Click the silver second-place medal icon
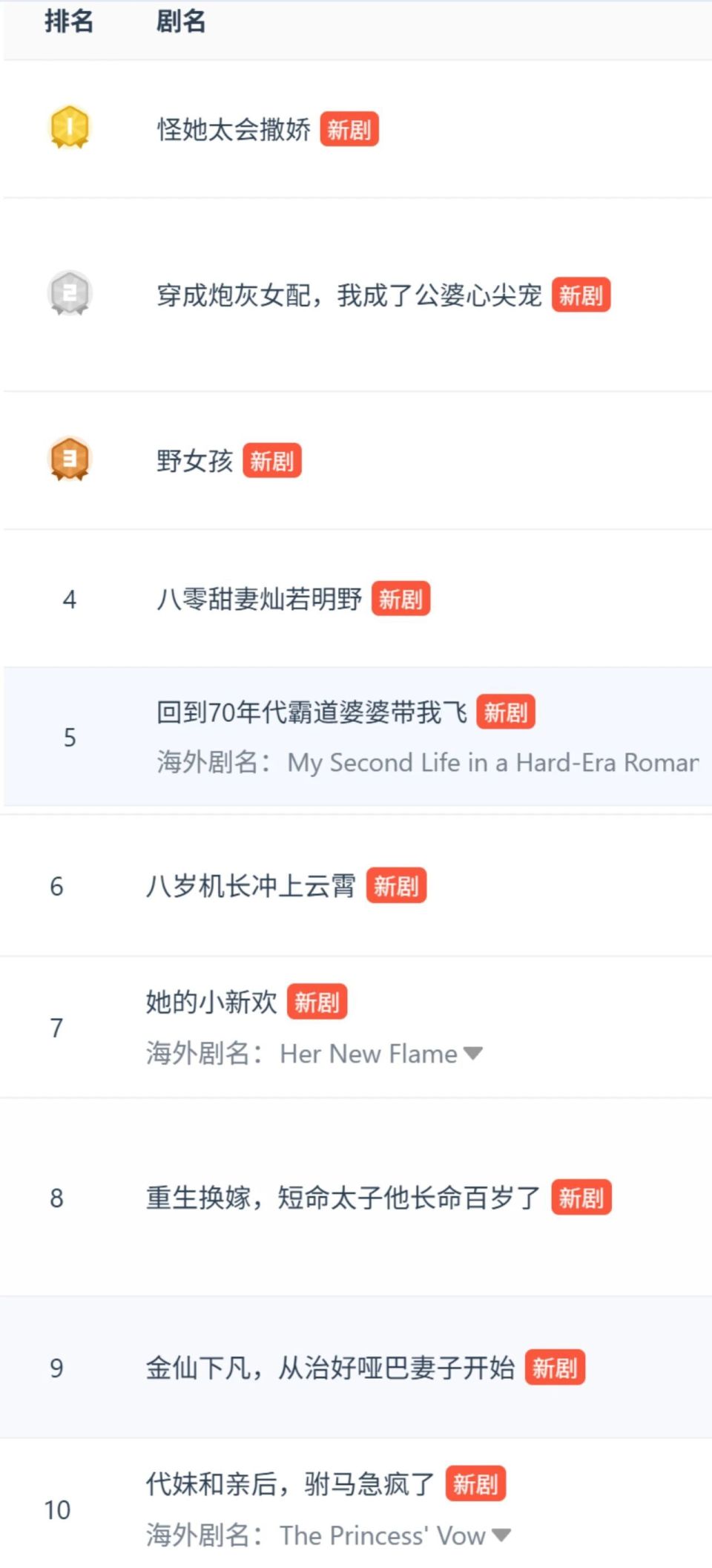Viewport: 712px width, 1568px height. point(70,294)
